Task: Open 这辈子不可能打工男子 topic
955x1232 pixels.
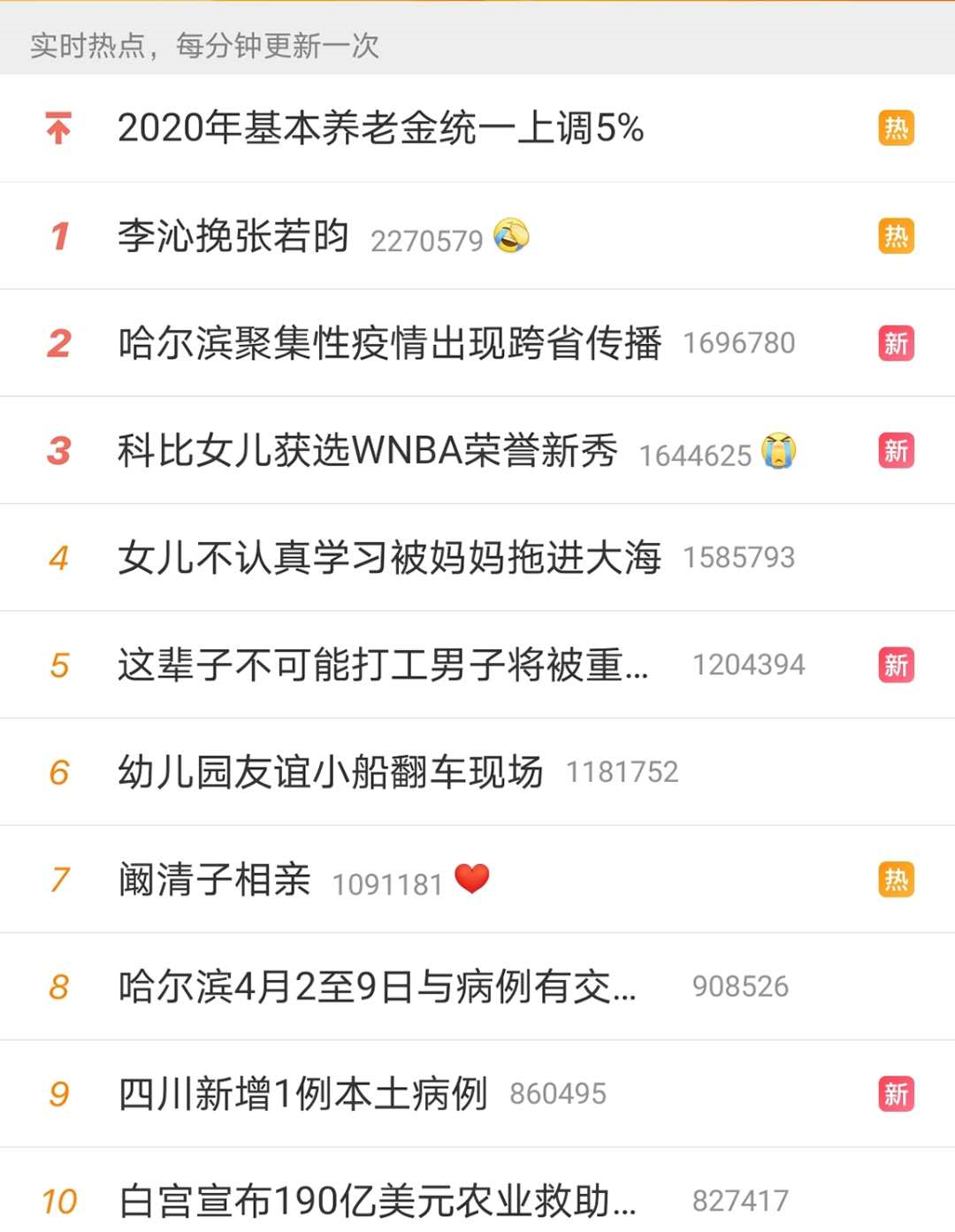Action: click(x=477, y=665)
